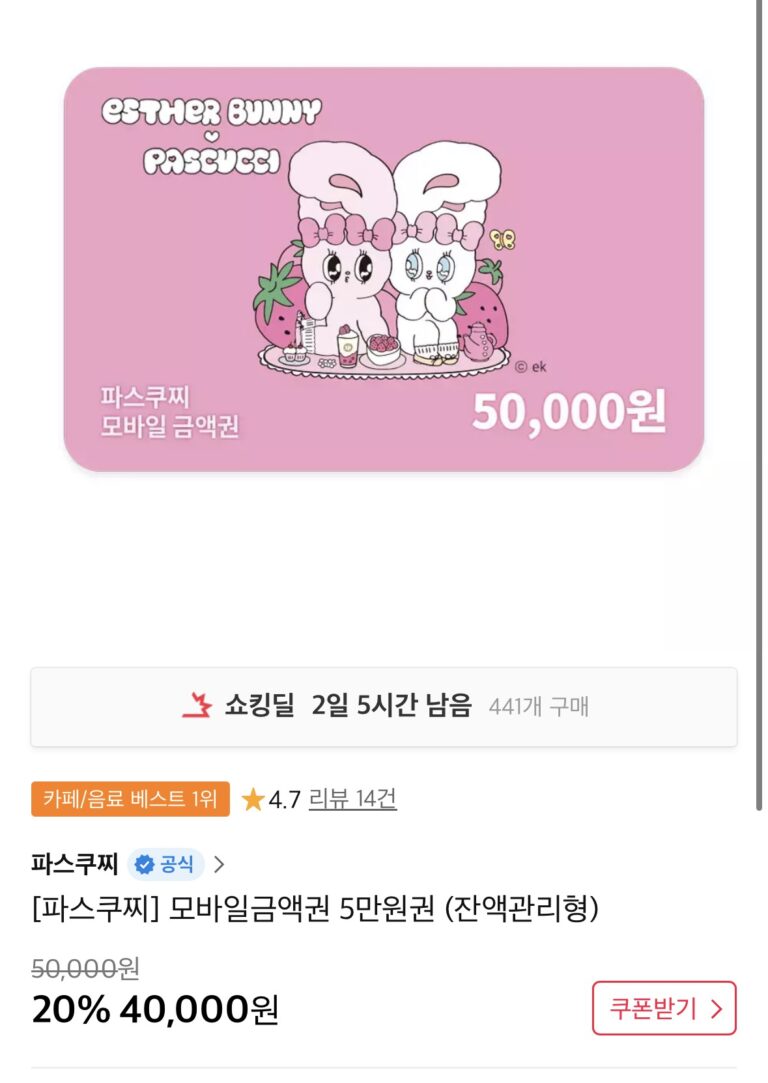
Task: Tap the 쿠폰받기 coupon button
Action: (664, 1008)
